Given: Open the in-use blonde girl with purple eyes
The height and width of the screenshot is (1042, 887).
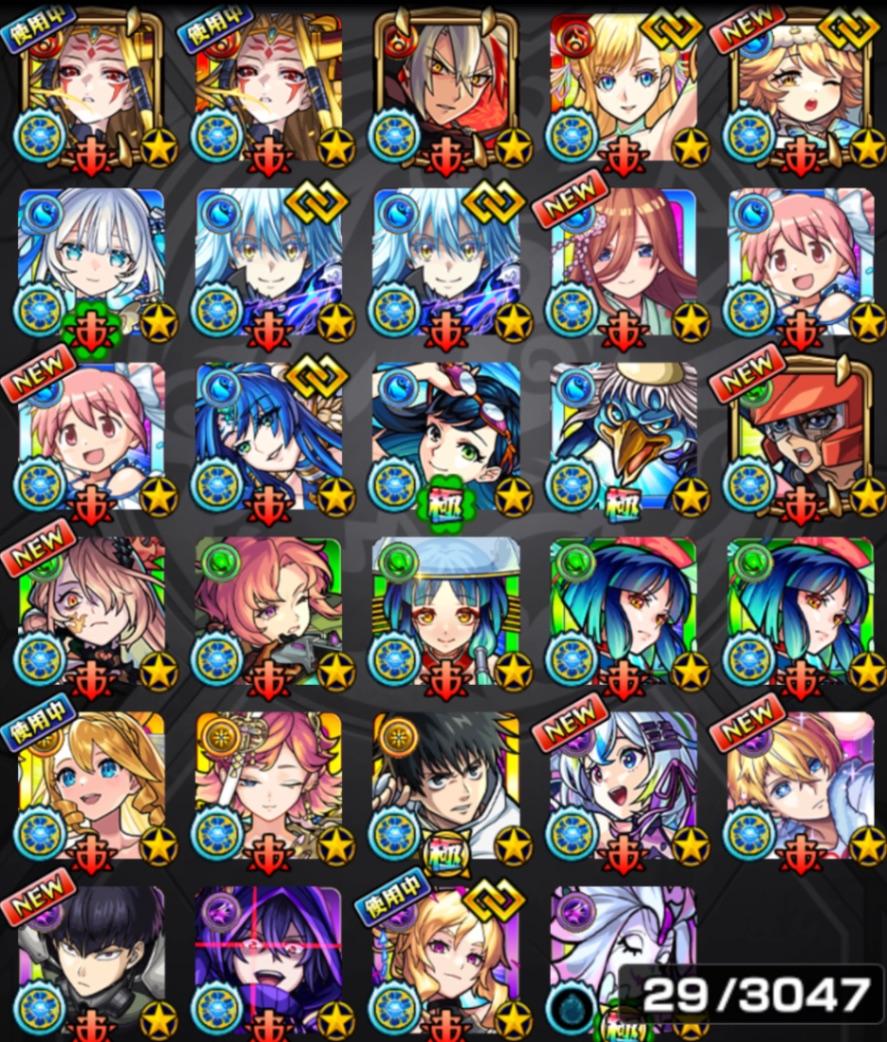Looking at the screenshot, I should (446, 960).
